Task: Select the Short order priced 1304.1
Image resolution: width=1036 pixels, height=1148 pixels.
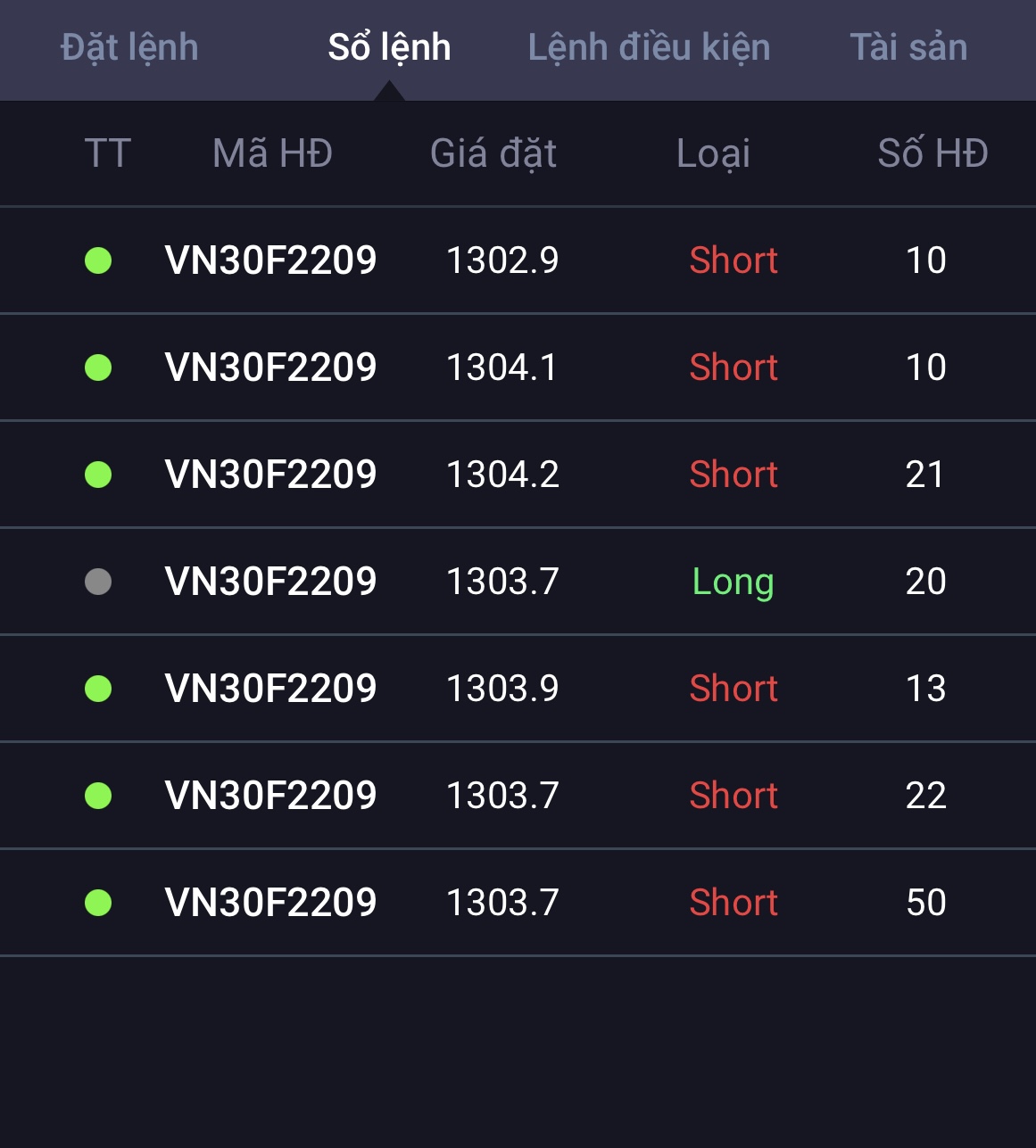Action: click(x=518, y=368)
